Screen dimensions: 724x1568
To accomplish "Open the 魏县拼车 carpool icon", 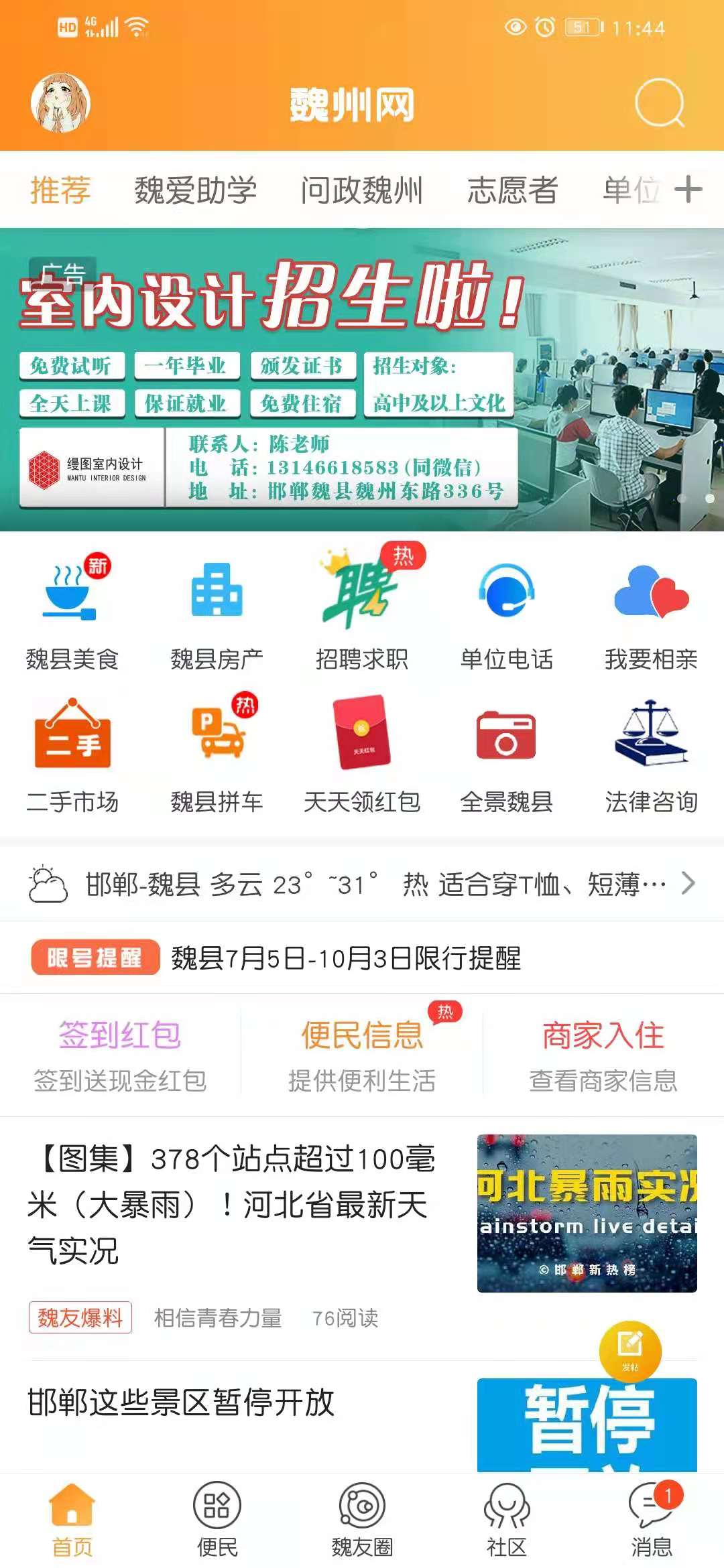I will (x=218, y=744).
